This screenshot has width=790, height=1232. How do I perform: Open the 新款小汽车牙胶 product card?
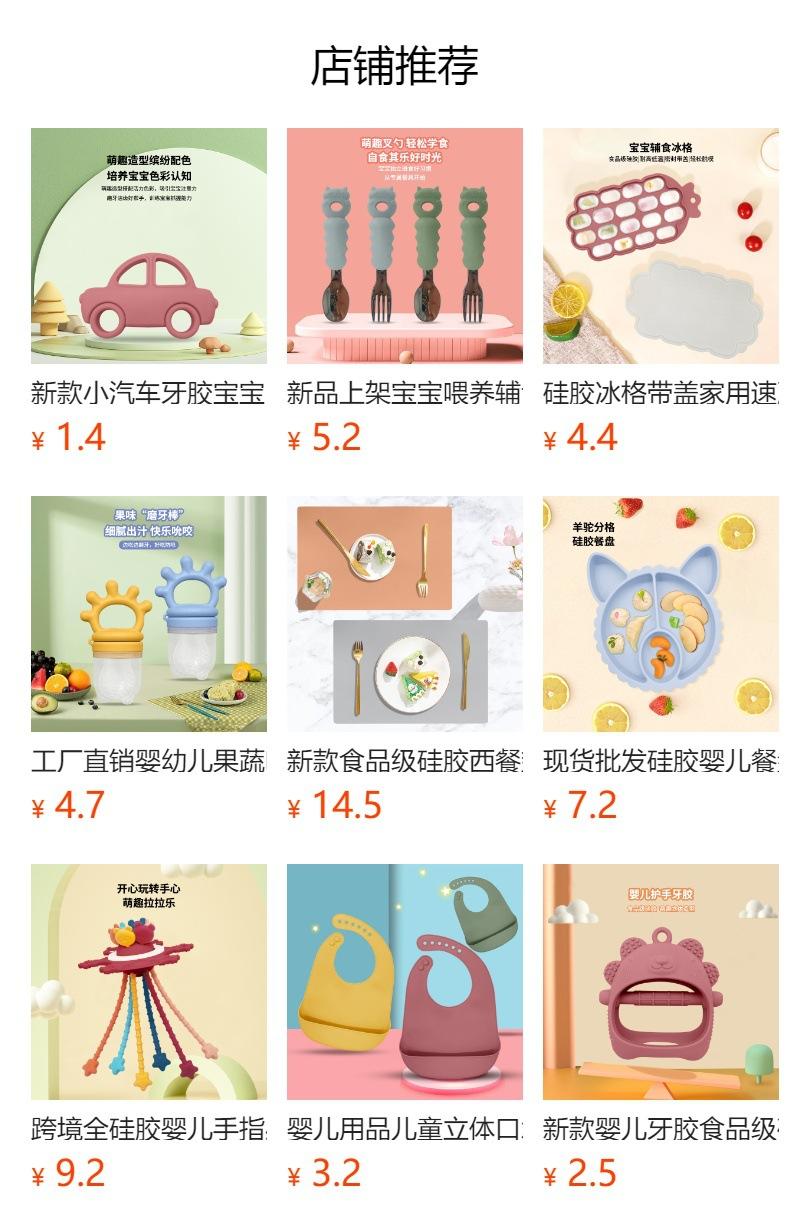[x=148, y=246]
